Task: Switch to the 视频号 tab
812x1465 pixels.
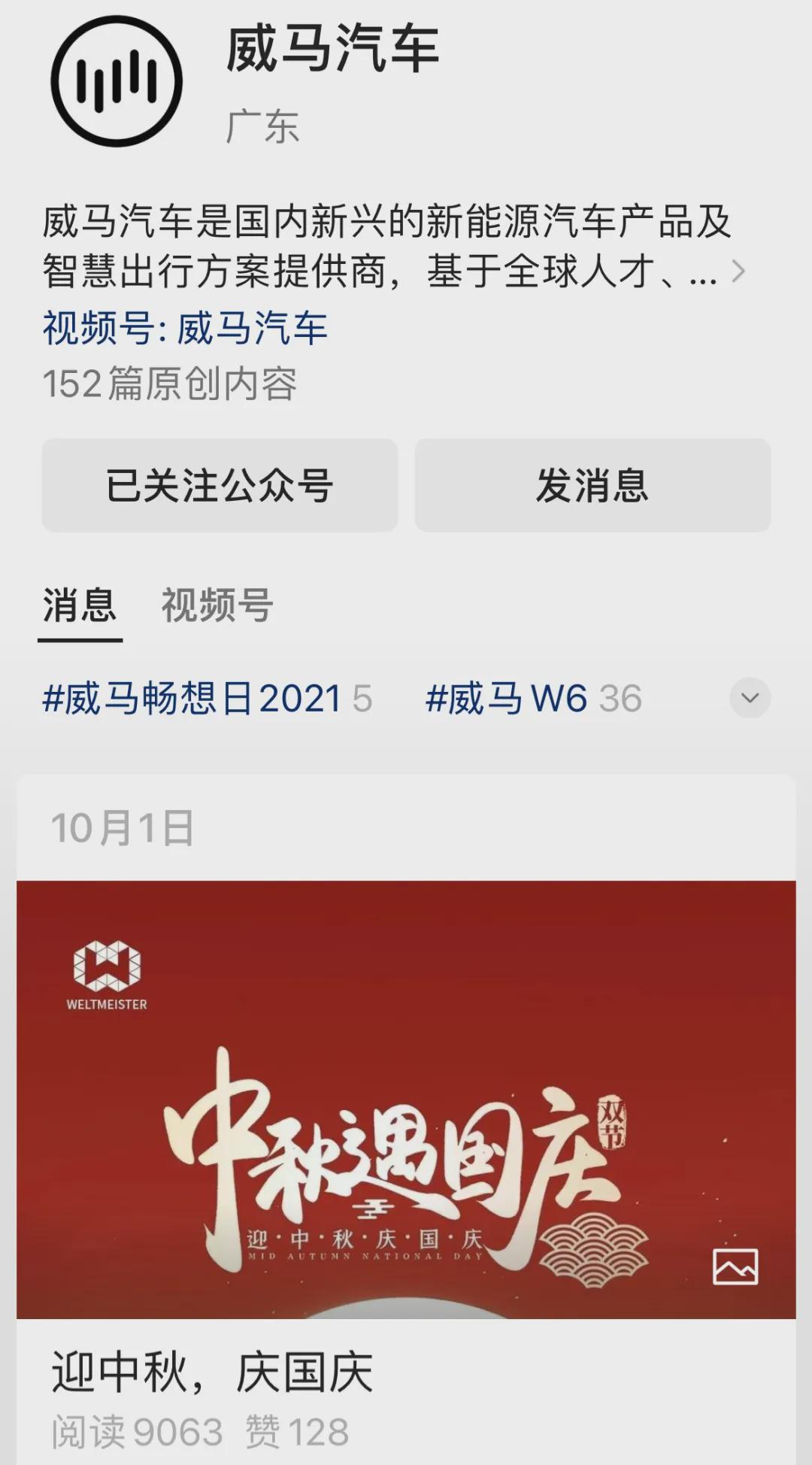Action: click(x=217, y=605)
